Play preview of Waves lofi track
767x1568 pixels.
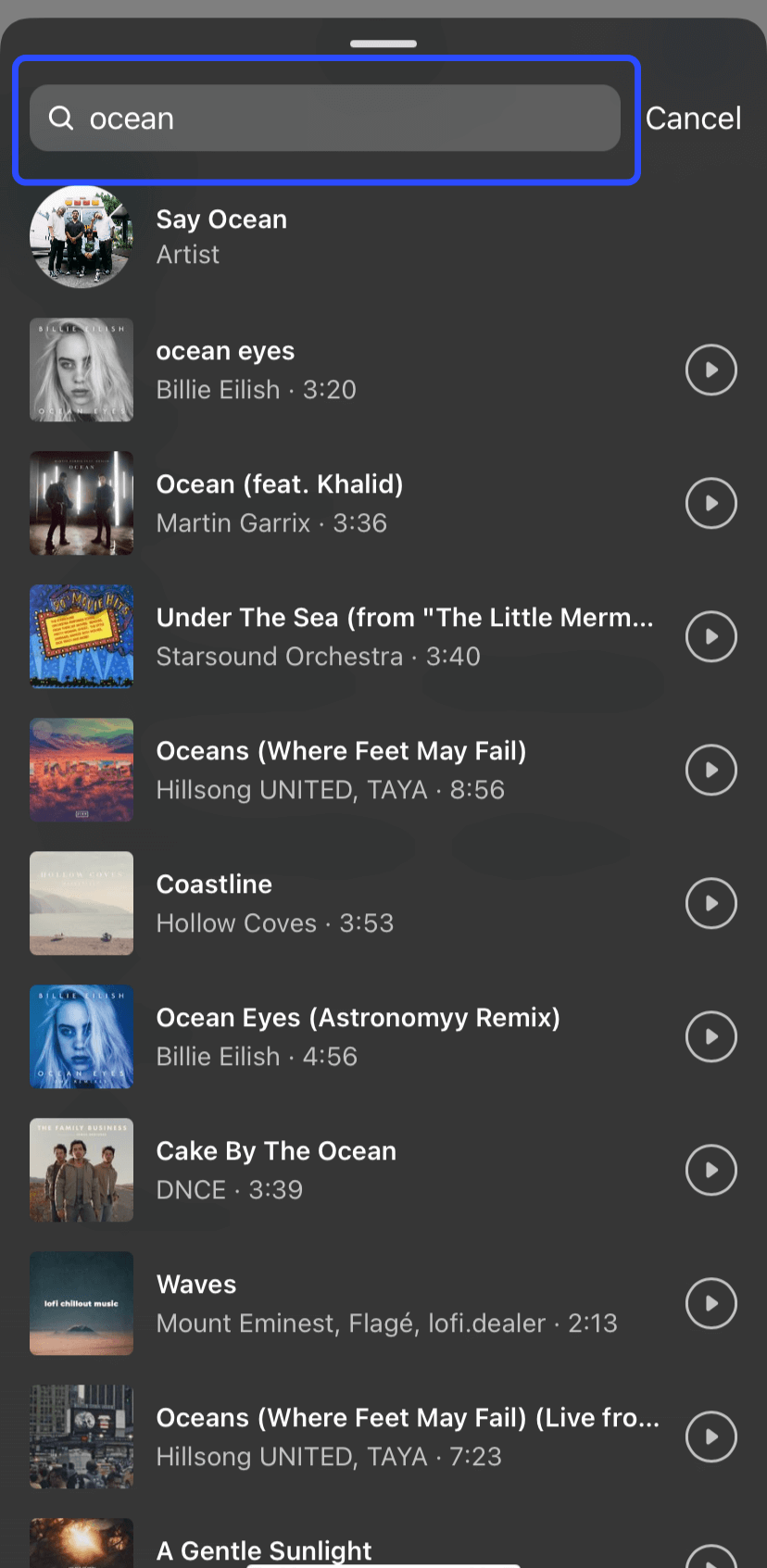pyautogui.click(x=710, y=1303)
